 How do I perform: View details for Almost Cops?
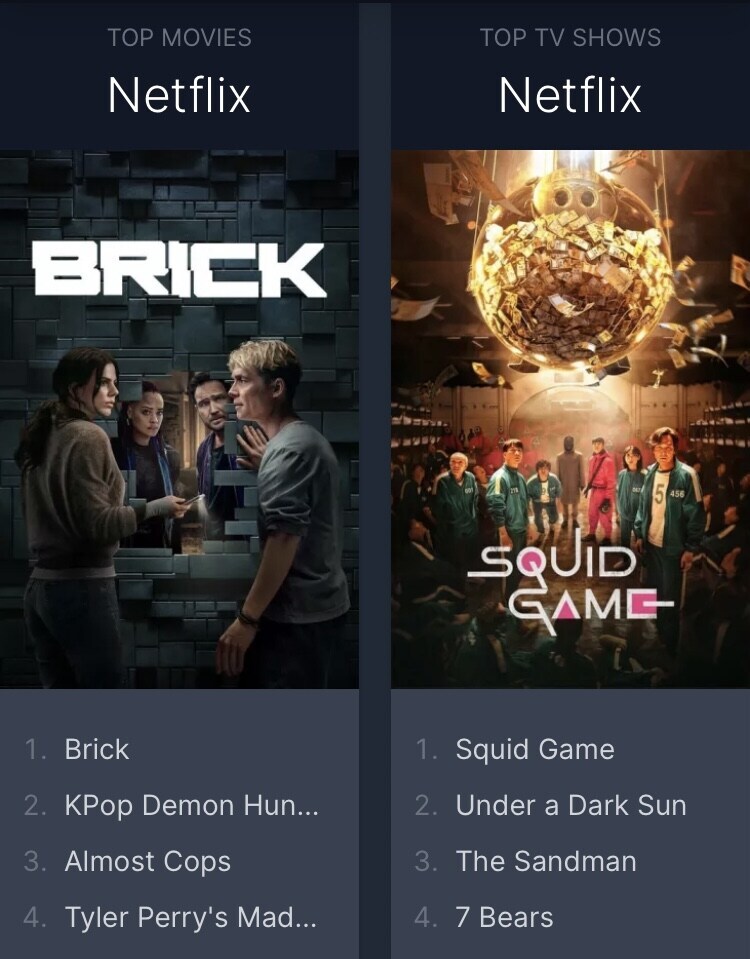[x=148, y=861]
